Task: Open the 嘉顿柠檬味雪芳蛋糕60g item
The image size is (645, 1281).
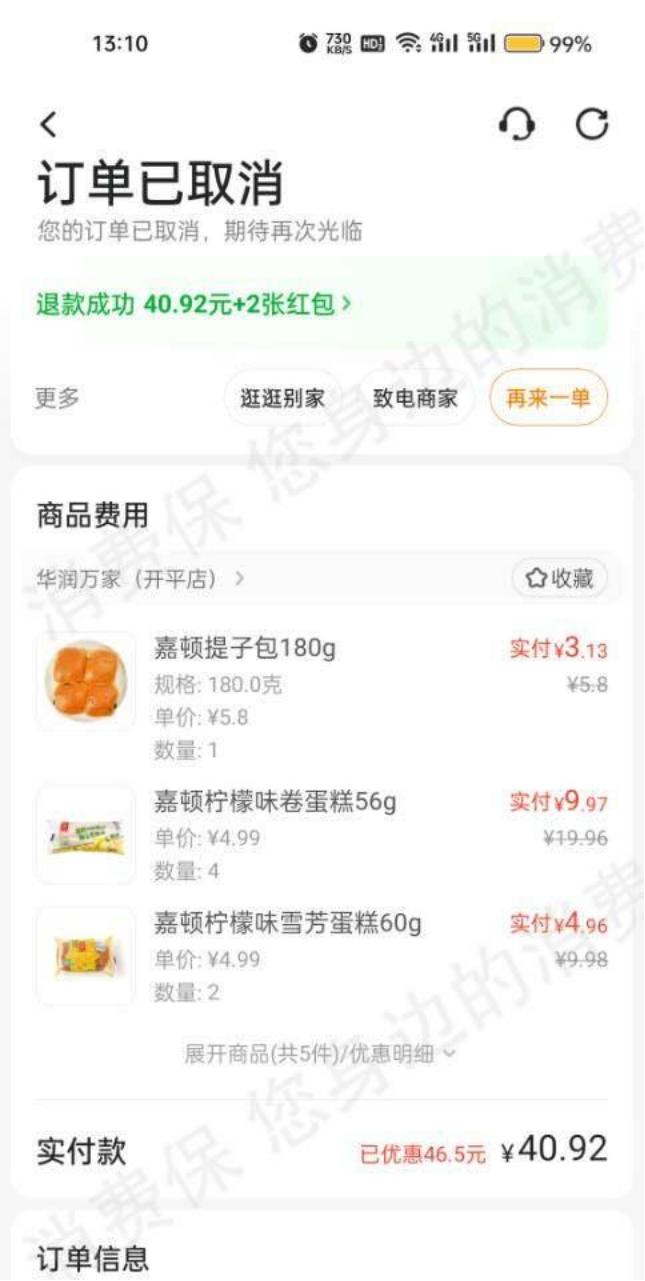Action: pyautogui.click(x=287, y=923)
